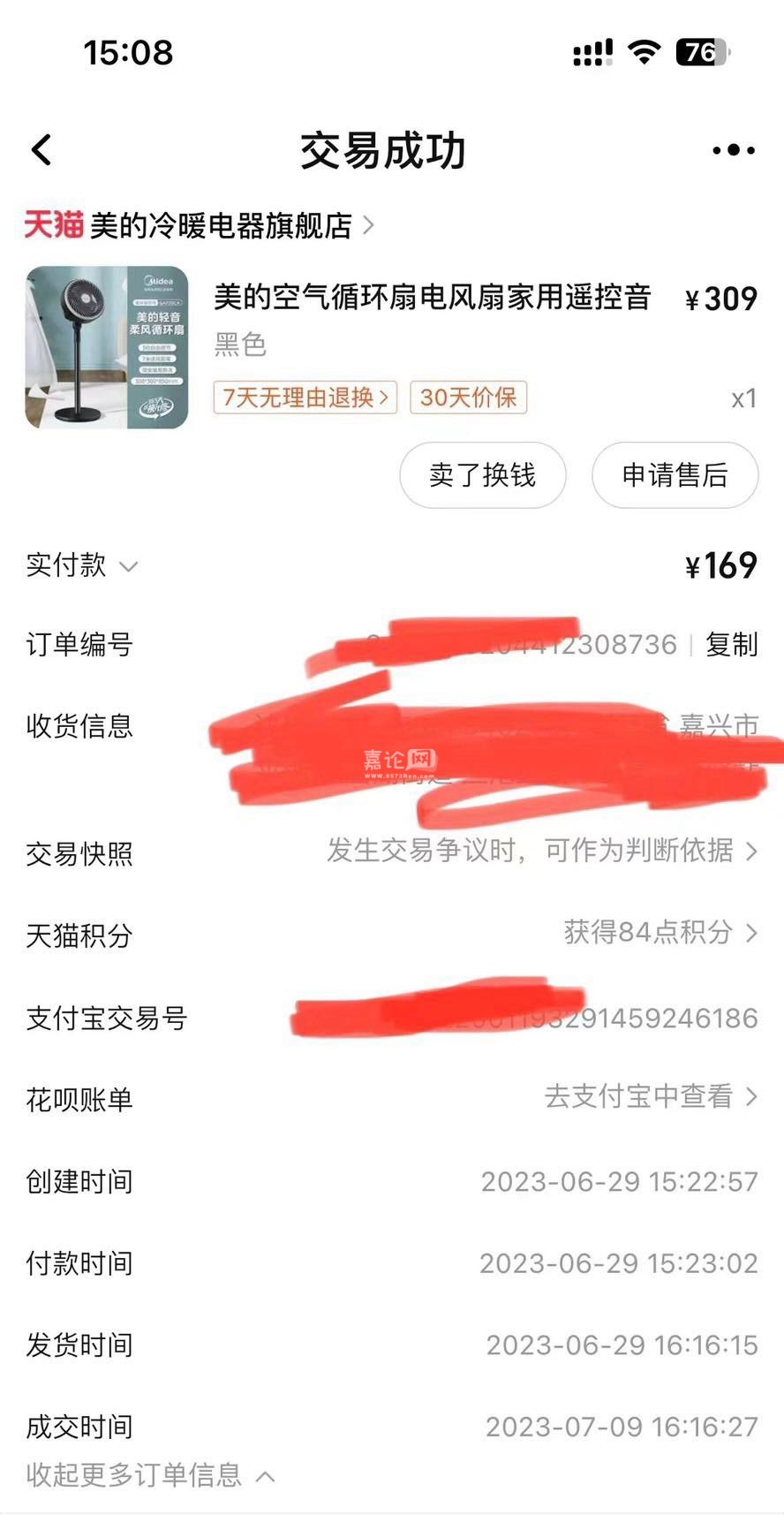
Task: View 天猫积分 points earned
Action: tap(659, 932)
